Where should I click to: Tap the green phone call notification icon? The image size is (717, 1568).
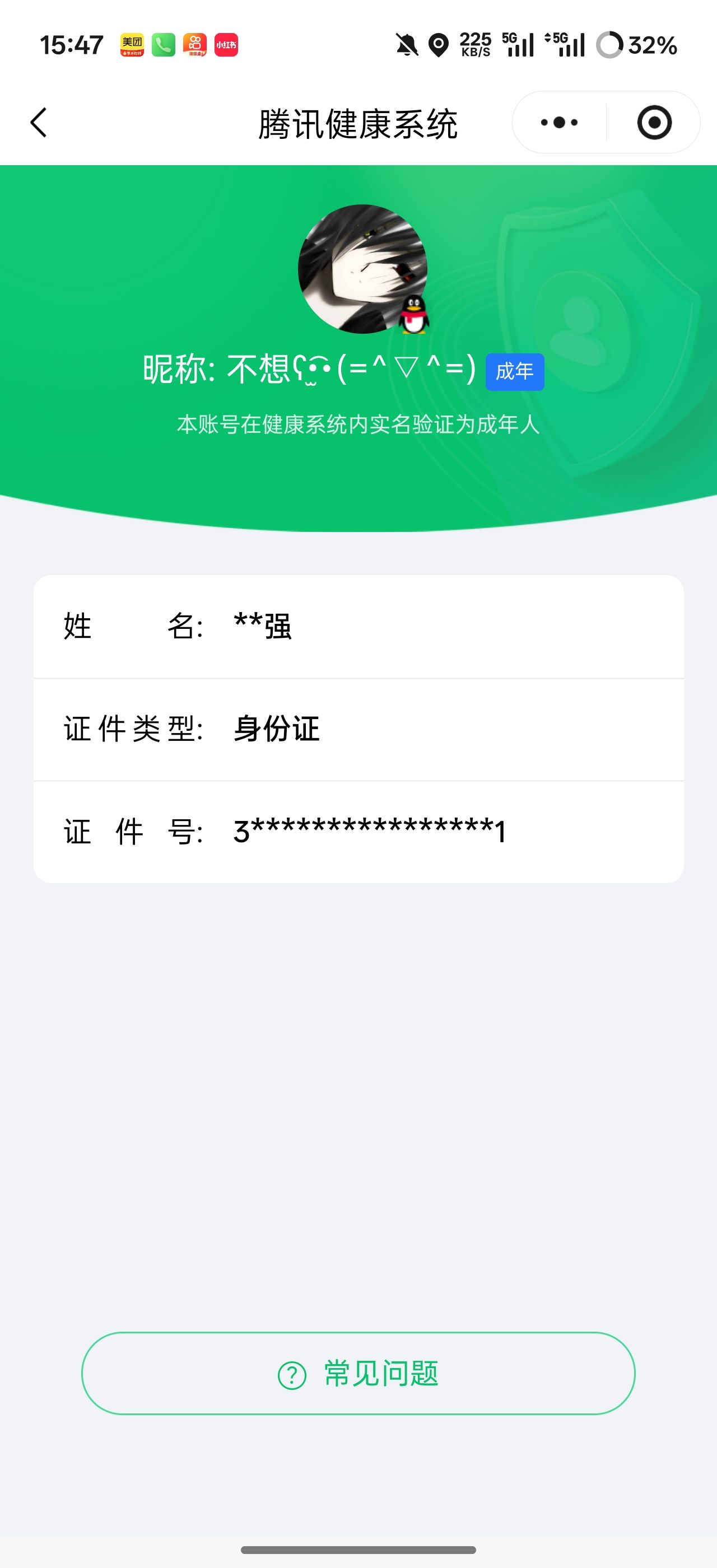(x=162, y=44)
